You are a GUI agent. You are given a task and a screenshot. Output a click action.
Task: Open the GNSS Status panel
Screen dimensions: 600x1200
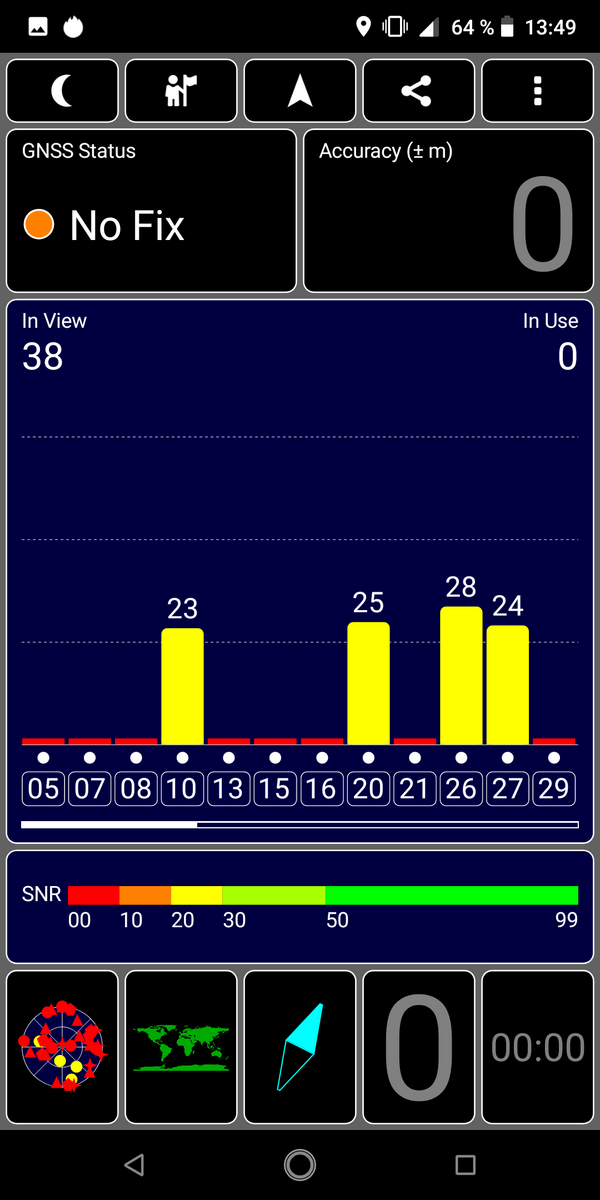(152, 211)
